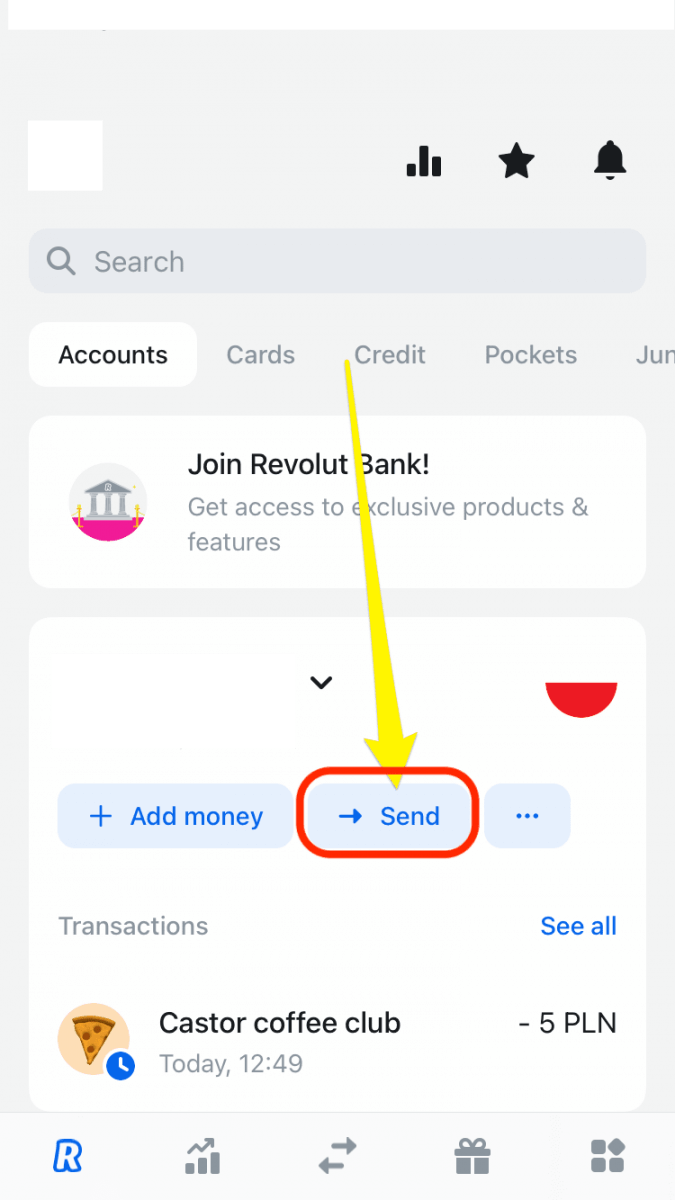
Task: See all transactions
Action: pos(578,926)
